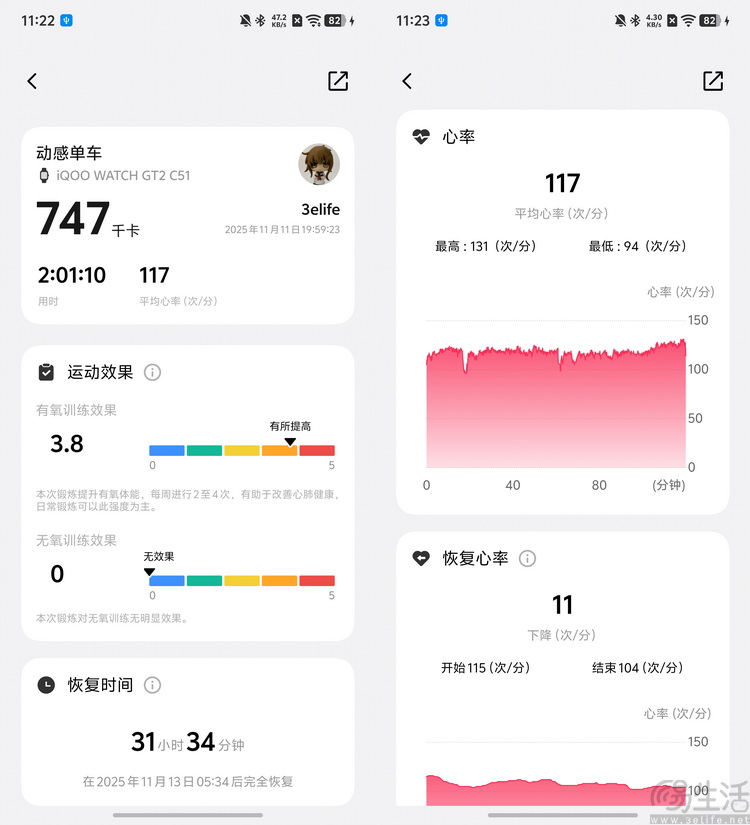
Task: Tap the share icon on the heart rate page
Action: pyautogui.click(x=712, y=81)
